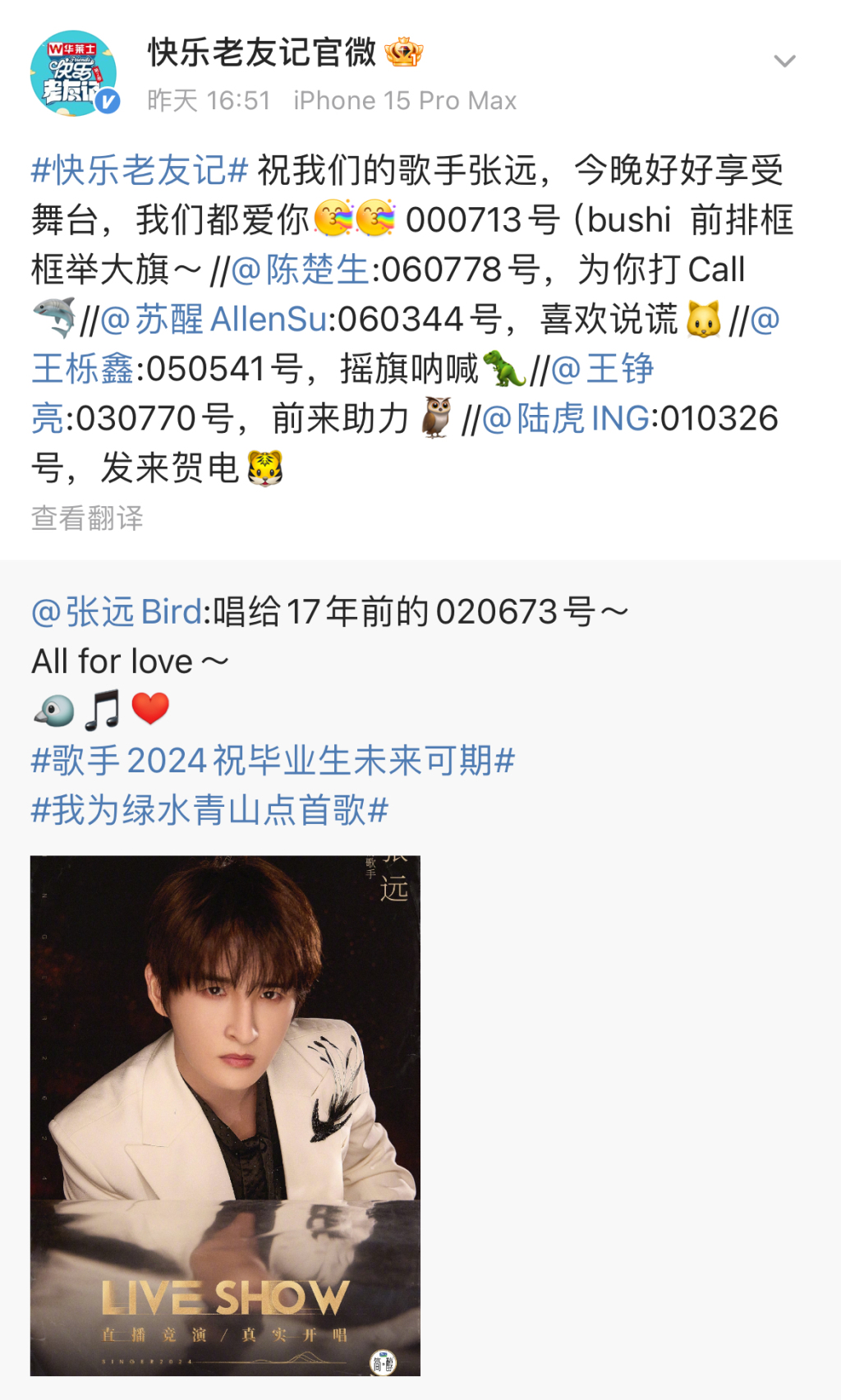The image size is (841, 1400).
Task: Visit @陈楚生 profile mention
Action: [301, 270]
